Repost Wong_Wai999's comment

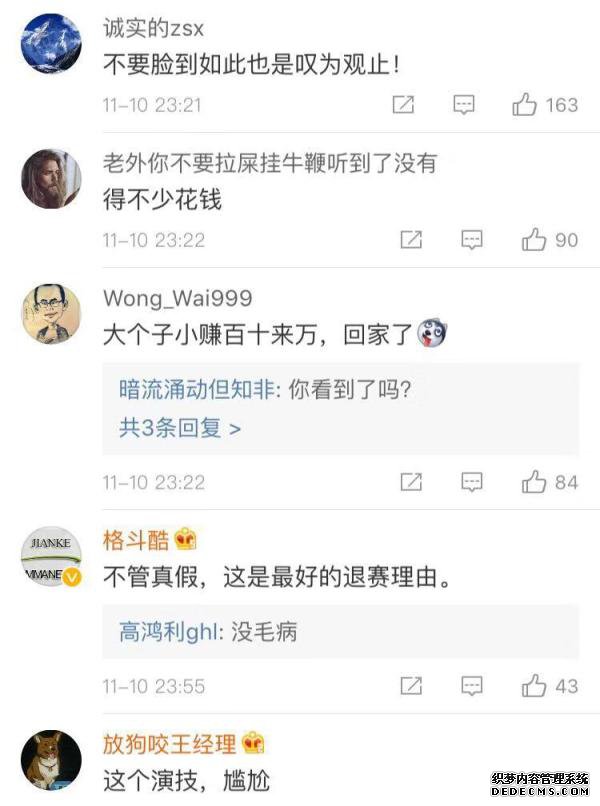pos(411,482)
